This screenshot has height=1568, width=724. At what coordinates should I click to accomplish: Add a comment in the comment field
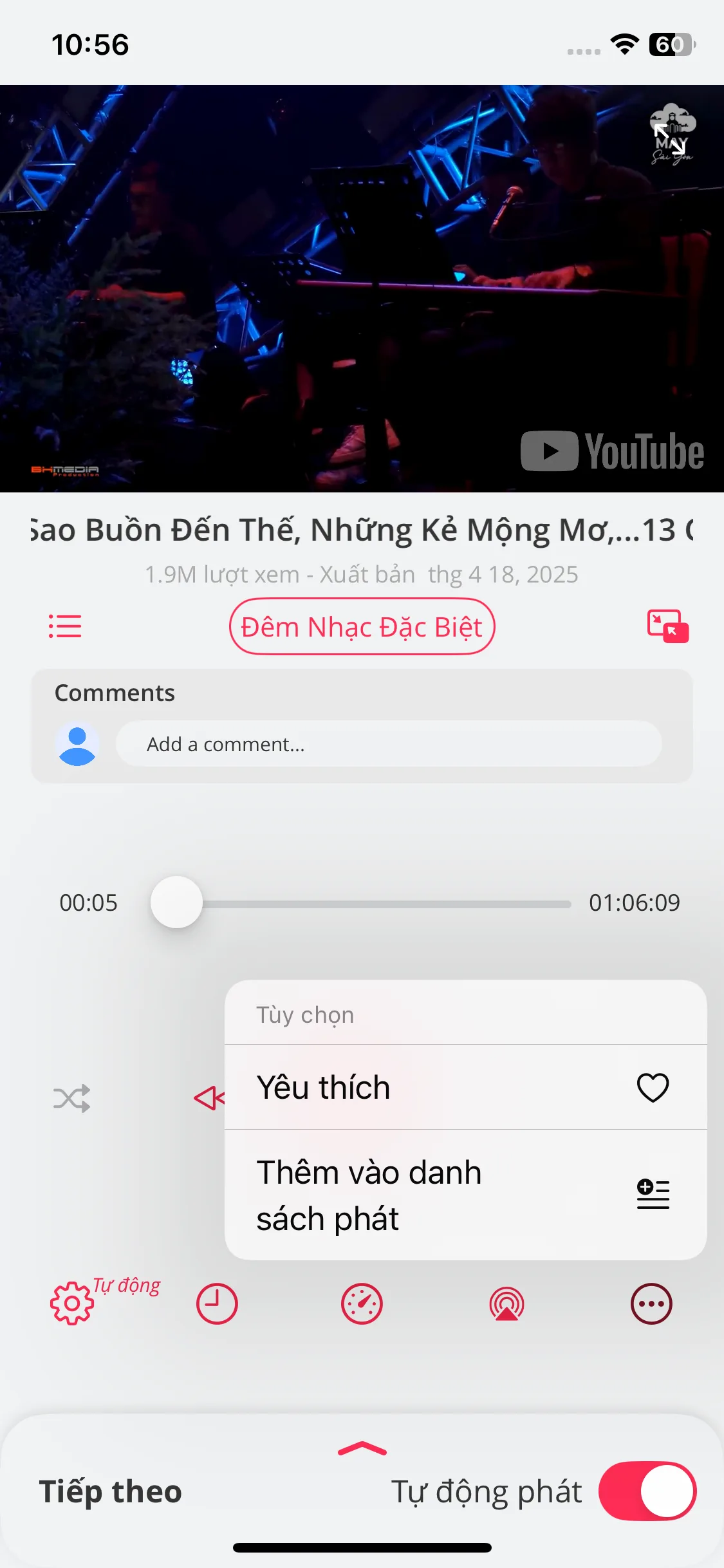click(388, 744)
